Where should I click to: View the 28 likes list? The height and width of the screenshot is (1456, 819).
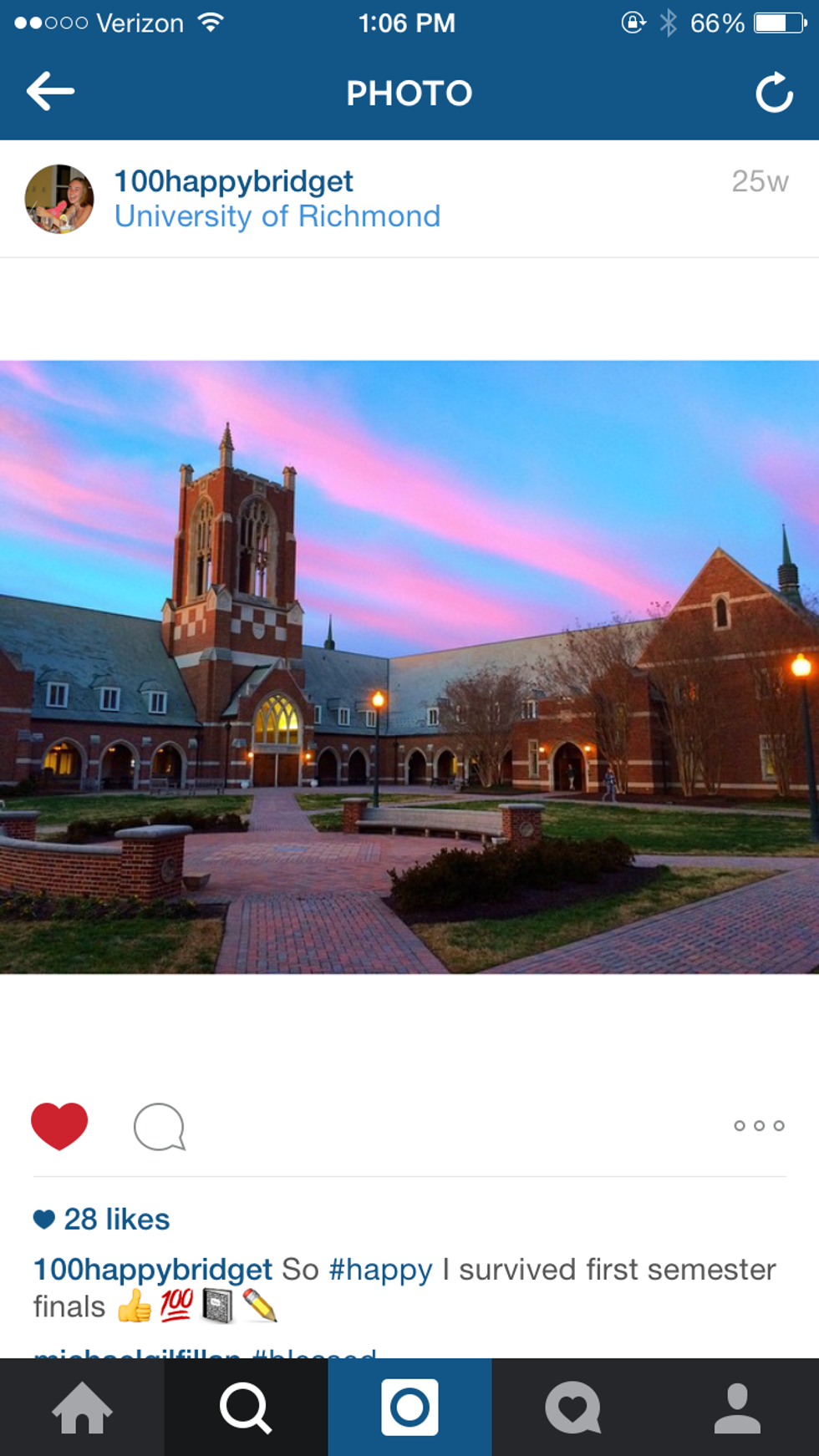[x=115, y=1220]
